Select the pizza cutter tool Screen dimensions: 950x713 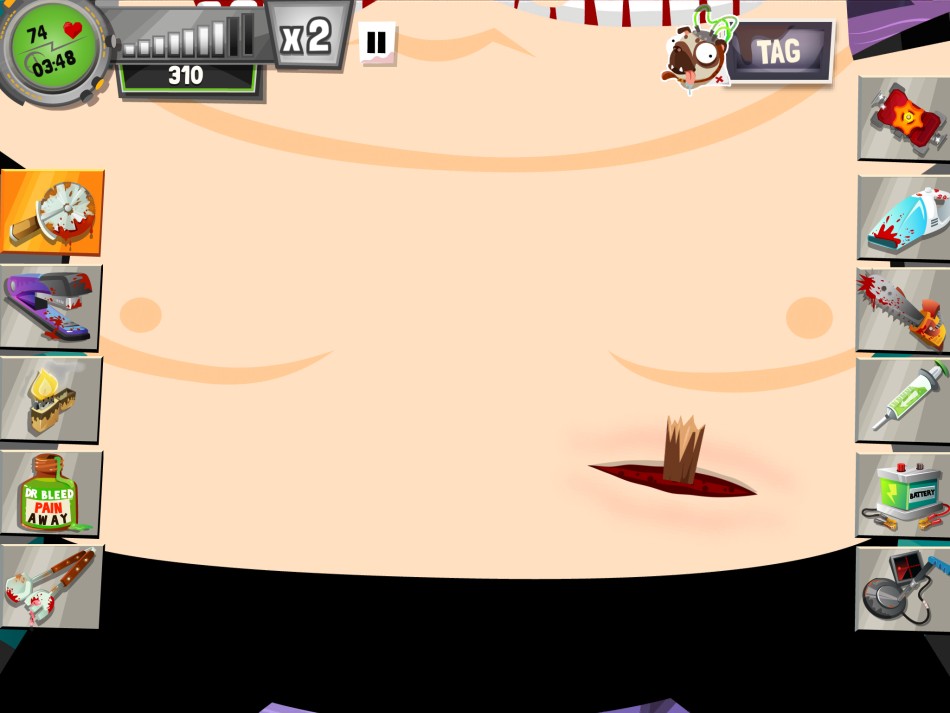[x=52, y=212]
